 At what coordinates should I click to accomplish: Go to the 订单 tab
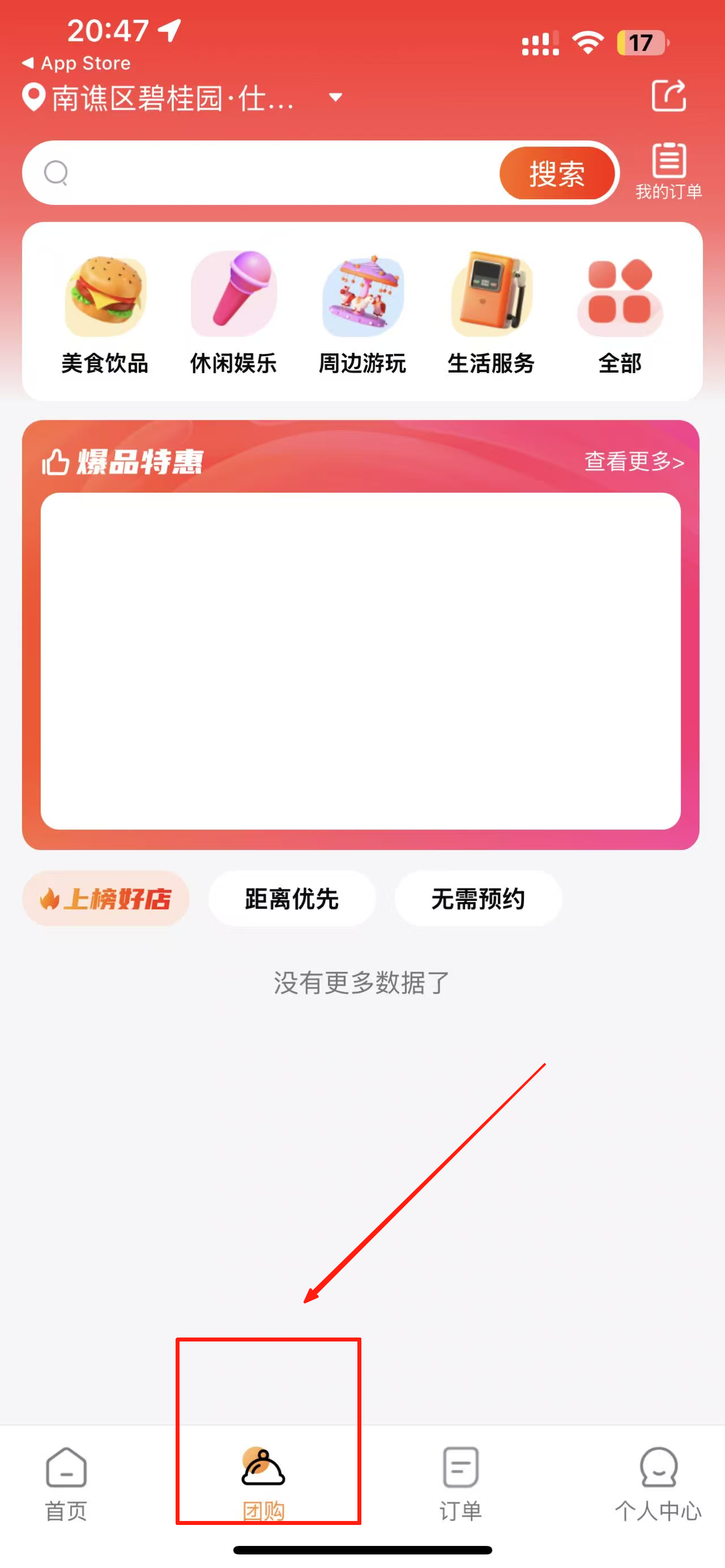(461, 1483)
